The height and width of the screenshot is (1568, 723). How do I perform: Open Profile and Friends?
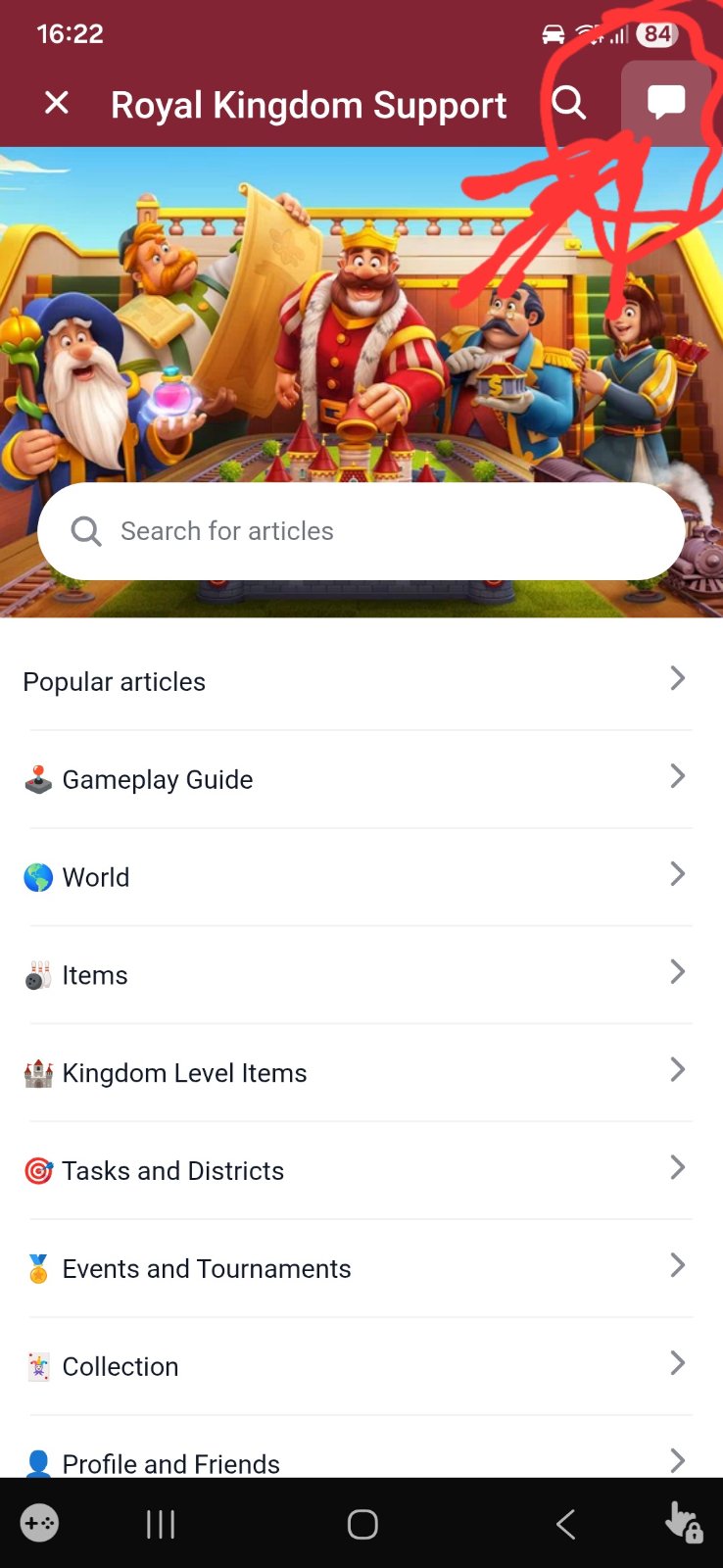[x=355, y=1460]
